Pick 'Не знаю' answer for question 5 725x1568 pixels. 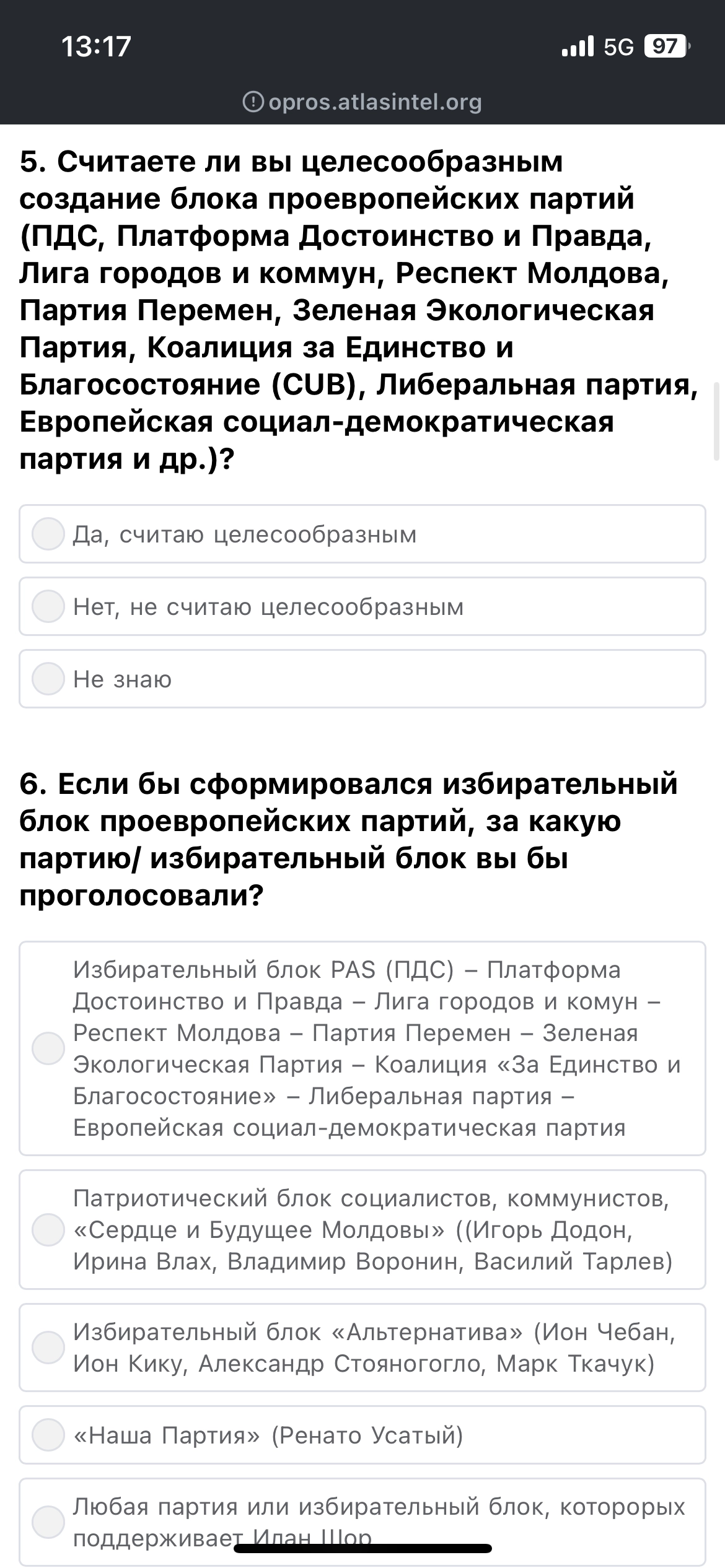(x=362, y=679)
